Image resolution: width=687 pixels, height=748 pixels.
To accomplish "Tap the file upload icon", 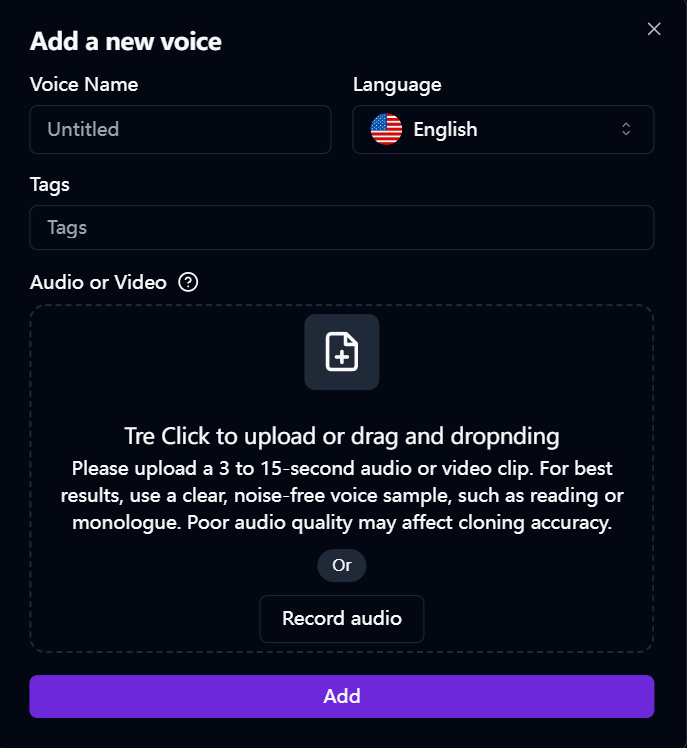I will (342, 352).
